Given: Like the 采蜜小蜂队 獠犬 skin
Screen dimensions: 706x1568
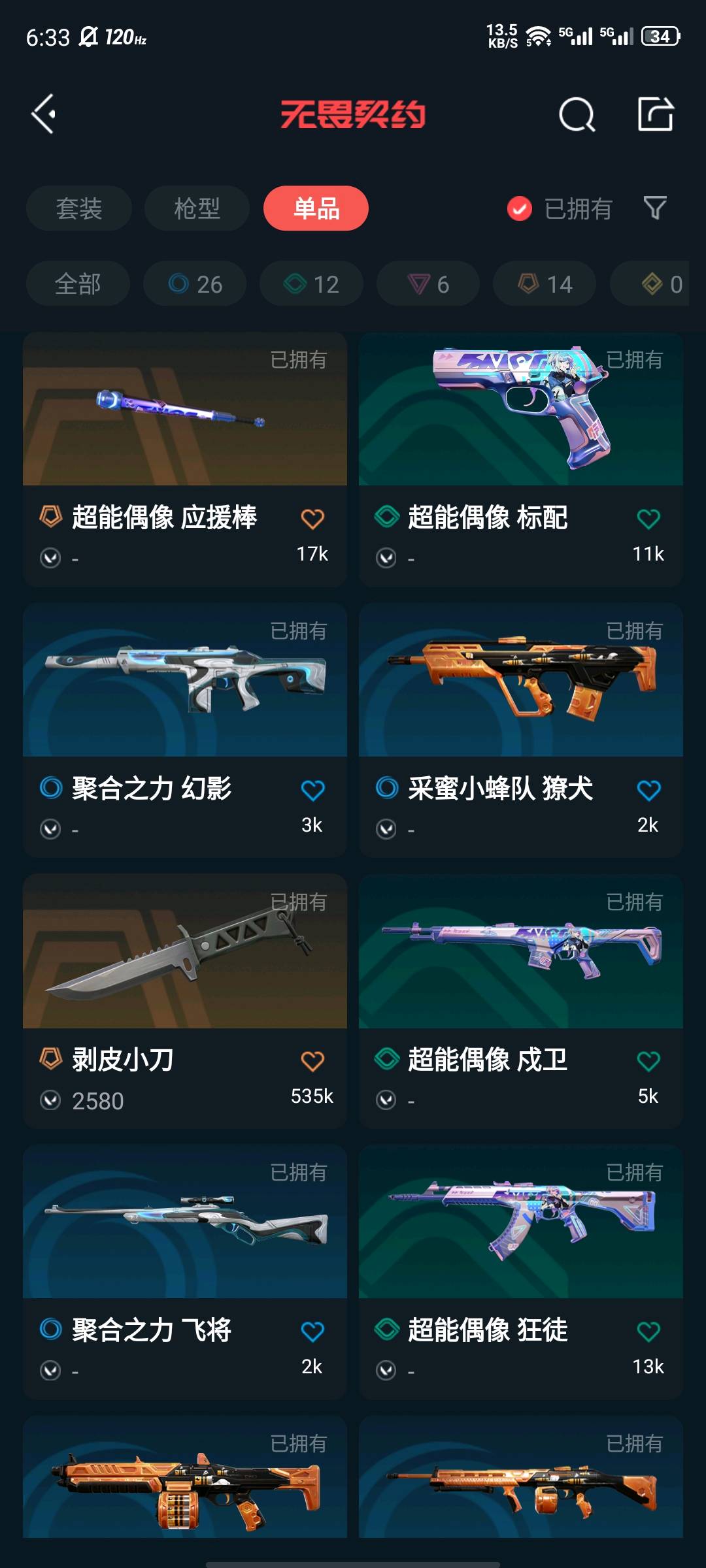Looking at the screenshot, I should click(x=648, y=790).
